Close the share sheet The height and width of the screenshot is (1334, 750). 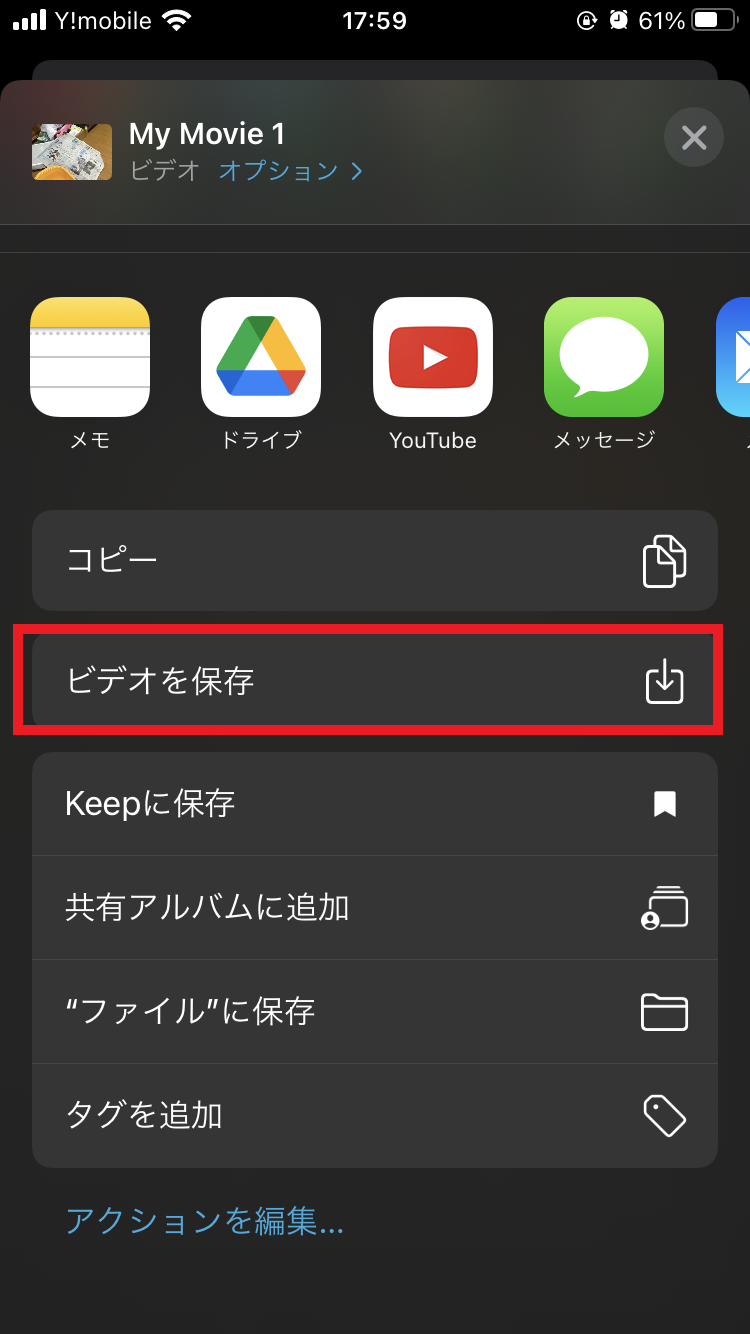693,137
